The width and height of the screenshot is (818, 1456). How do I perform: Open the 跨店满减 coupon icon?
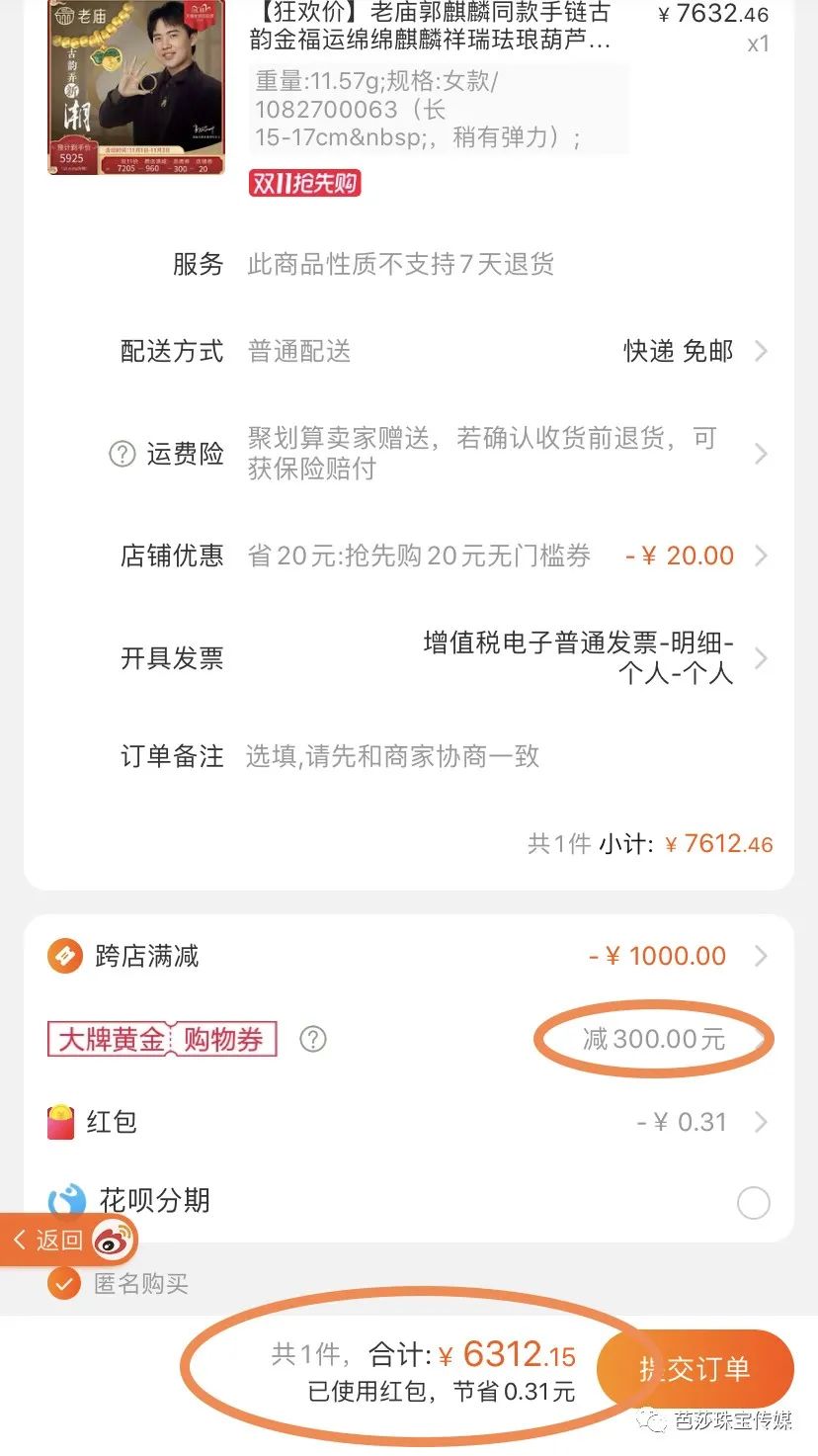[x=64, y=956]
